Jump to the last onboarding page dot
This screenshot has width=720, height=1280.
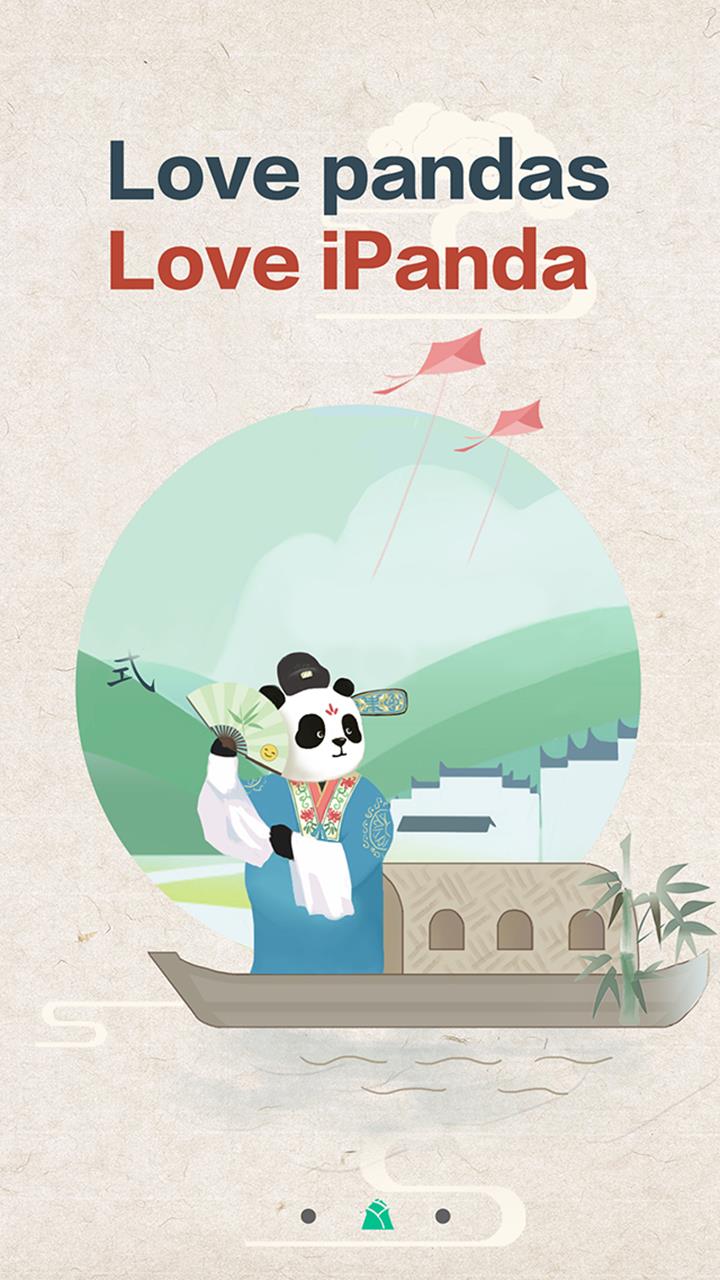pyautogui.click(x=442, y=1216)
